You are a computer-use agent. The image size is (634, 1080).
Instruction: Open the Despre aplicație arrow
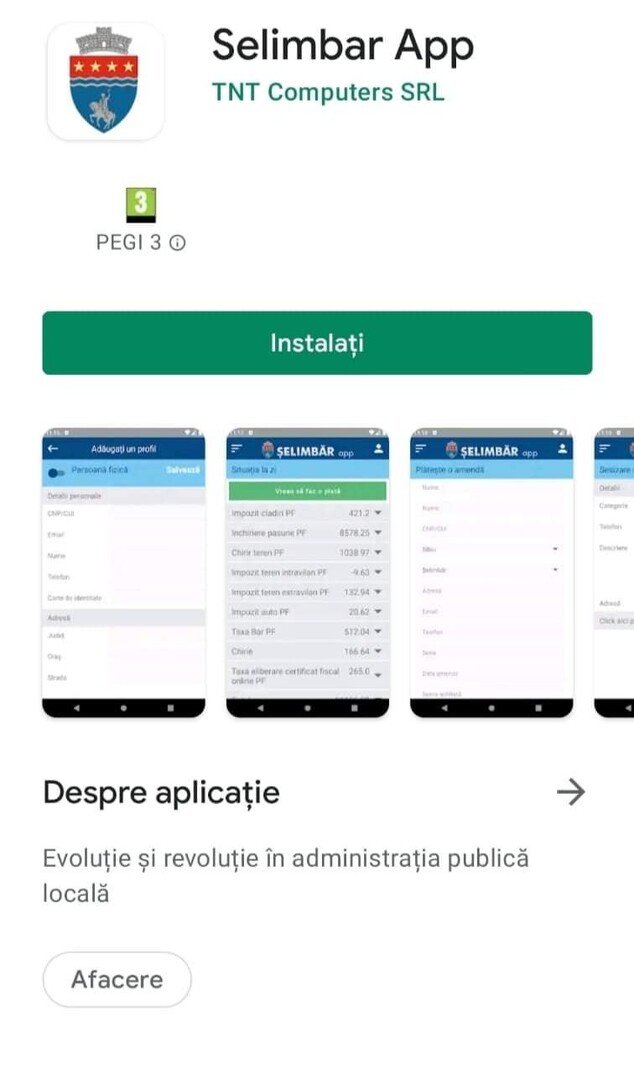(x=570, y=793)
